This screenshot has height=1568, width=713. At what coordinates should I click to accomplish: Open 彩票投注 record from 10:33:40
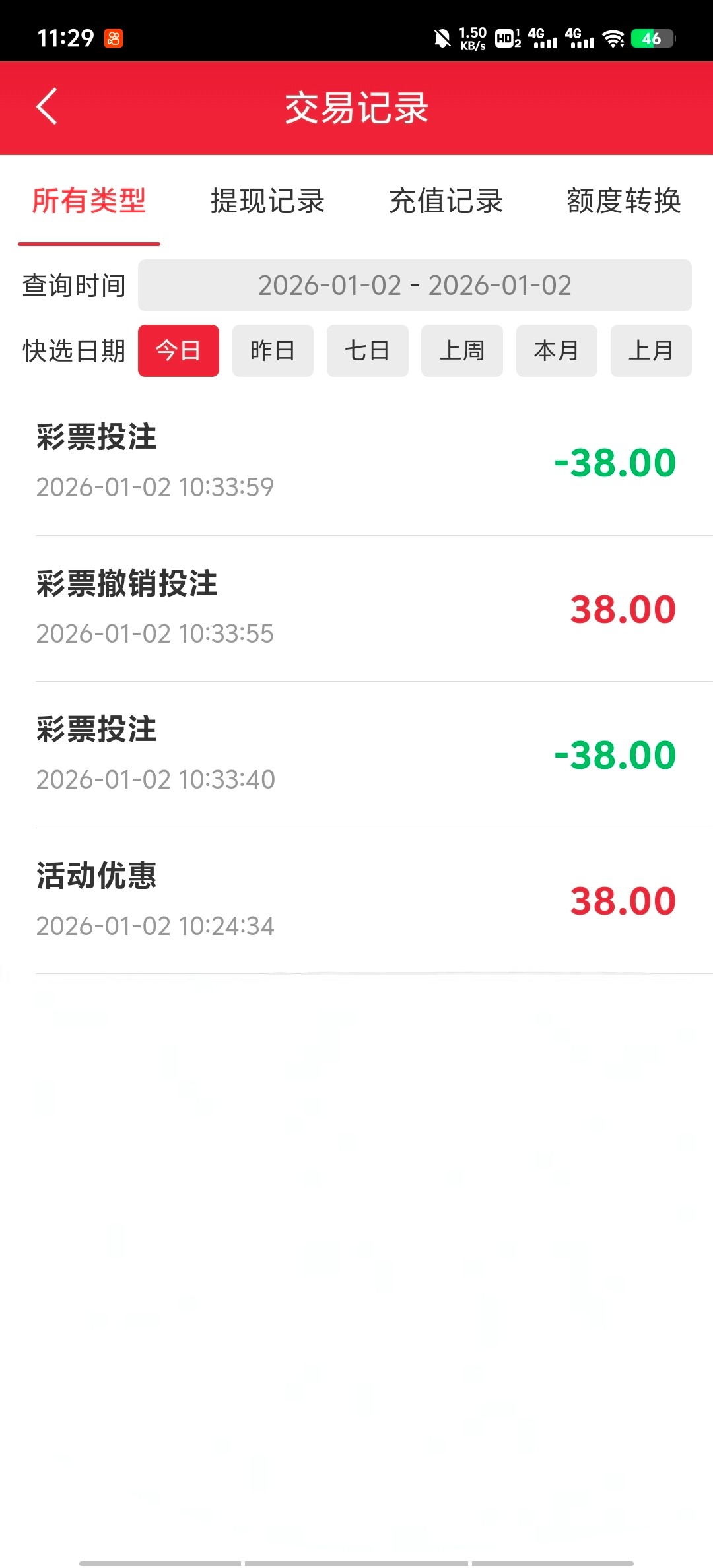(x=356, y=754)
